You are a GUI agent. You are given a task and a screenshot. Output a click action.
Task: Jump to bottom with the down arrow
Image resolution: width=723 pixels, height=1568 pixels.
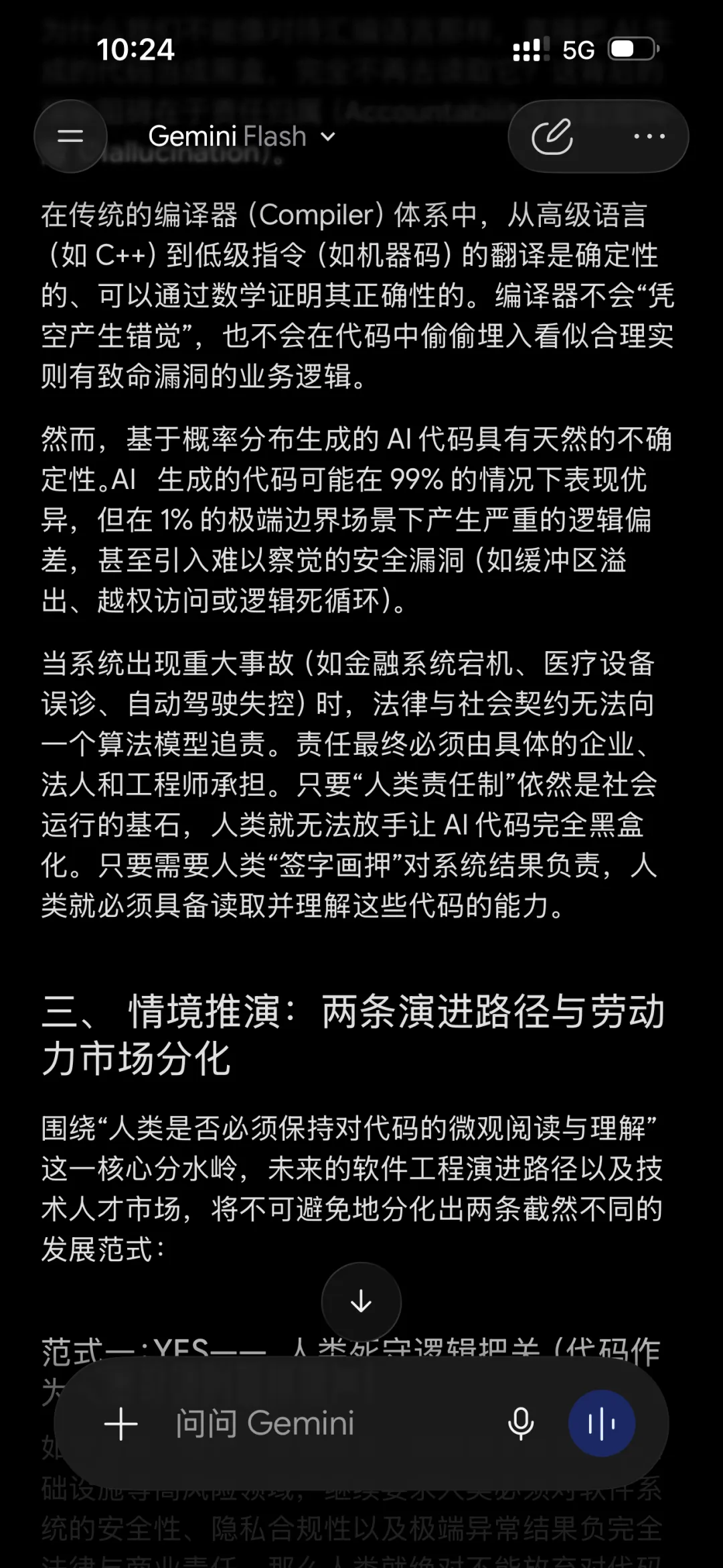361,1302
